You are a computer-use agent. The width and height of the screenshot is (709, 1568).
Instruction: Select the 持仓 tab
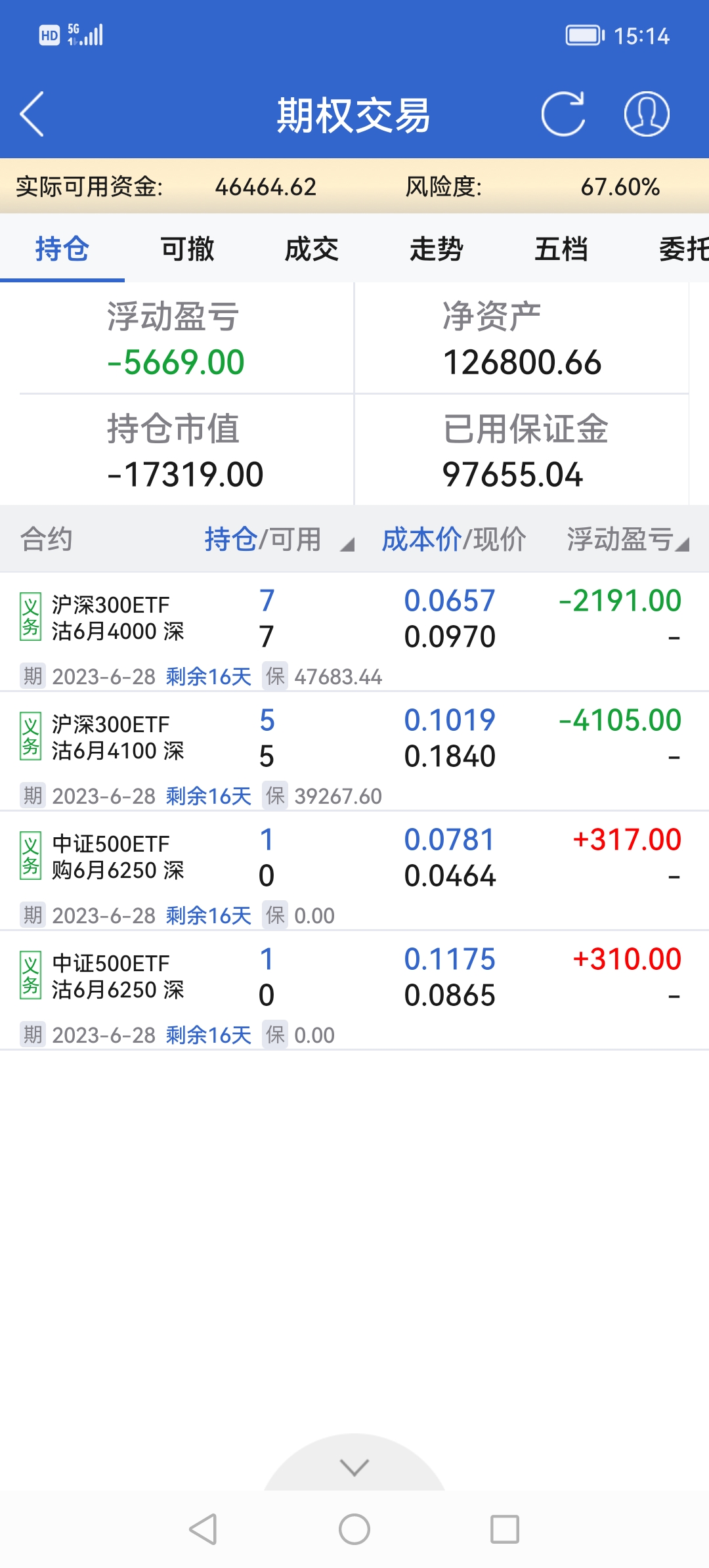62,250
